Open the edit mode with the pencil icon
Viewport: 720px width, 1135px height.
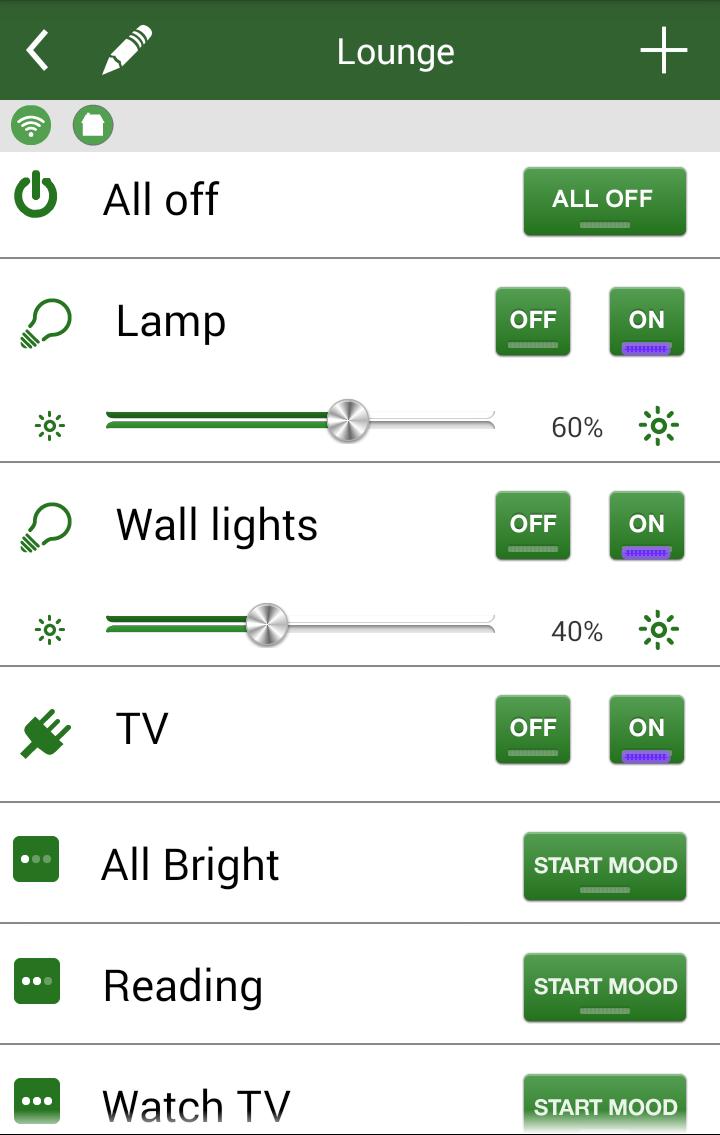(x=127, y=49)
